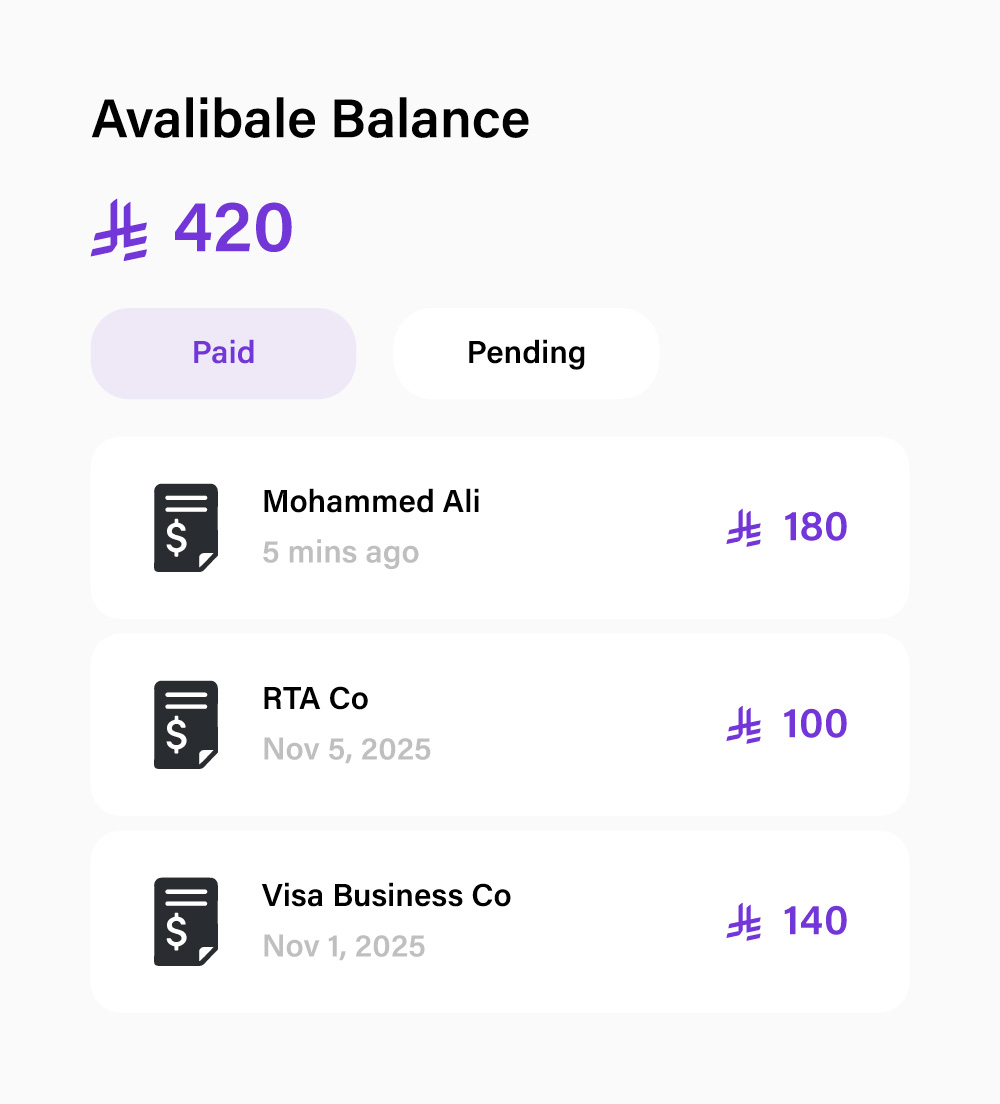Viewport: 1000px width, 1104px height.
Task: Click the 'Nov 1, 2025' date under Visa Business Co
Action: [344, 946]
